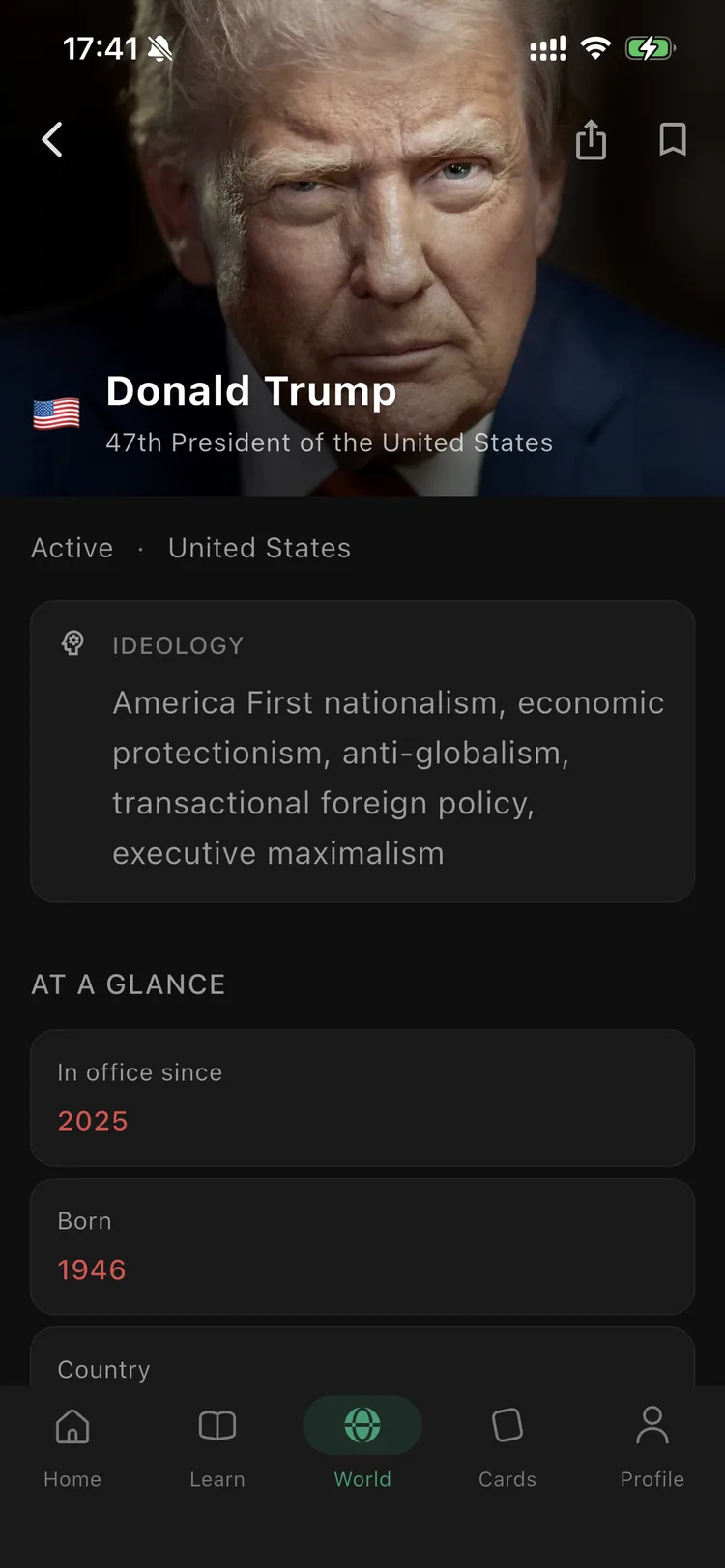Go to the Cards tab
The width and height of the screenshot is (725, 1568).
pyautogui.click(x=507, y=1446)
